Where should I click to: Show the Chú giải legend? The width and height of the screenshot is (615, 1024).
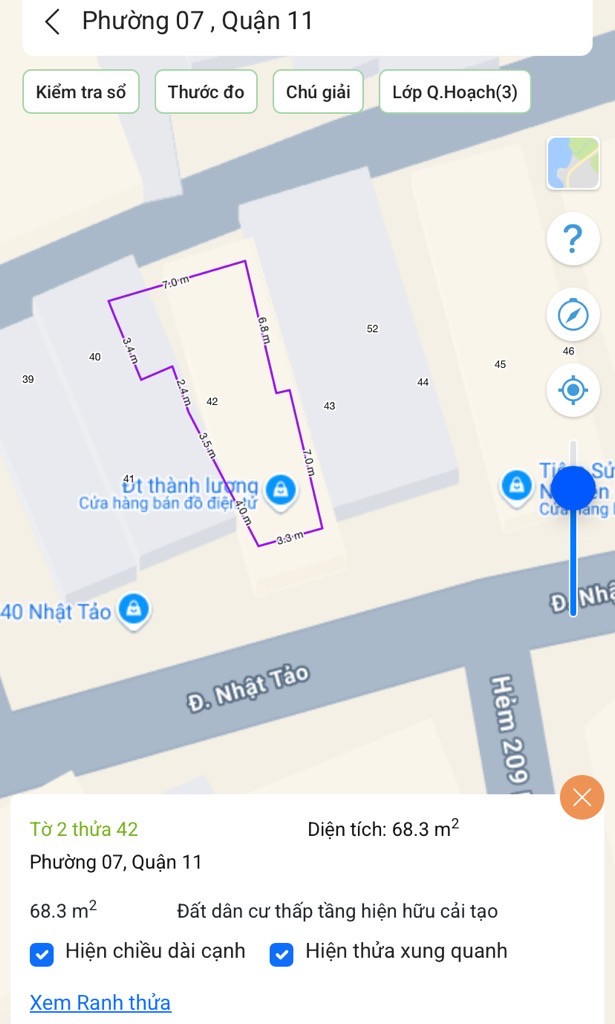[318, 92]
